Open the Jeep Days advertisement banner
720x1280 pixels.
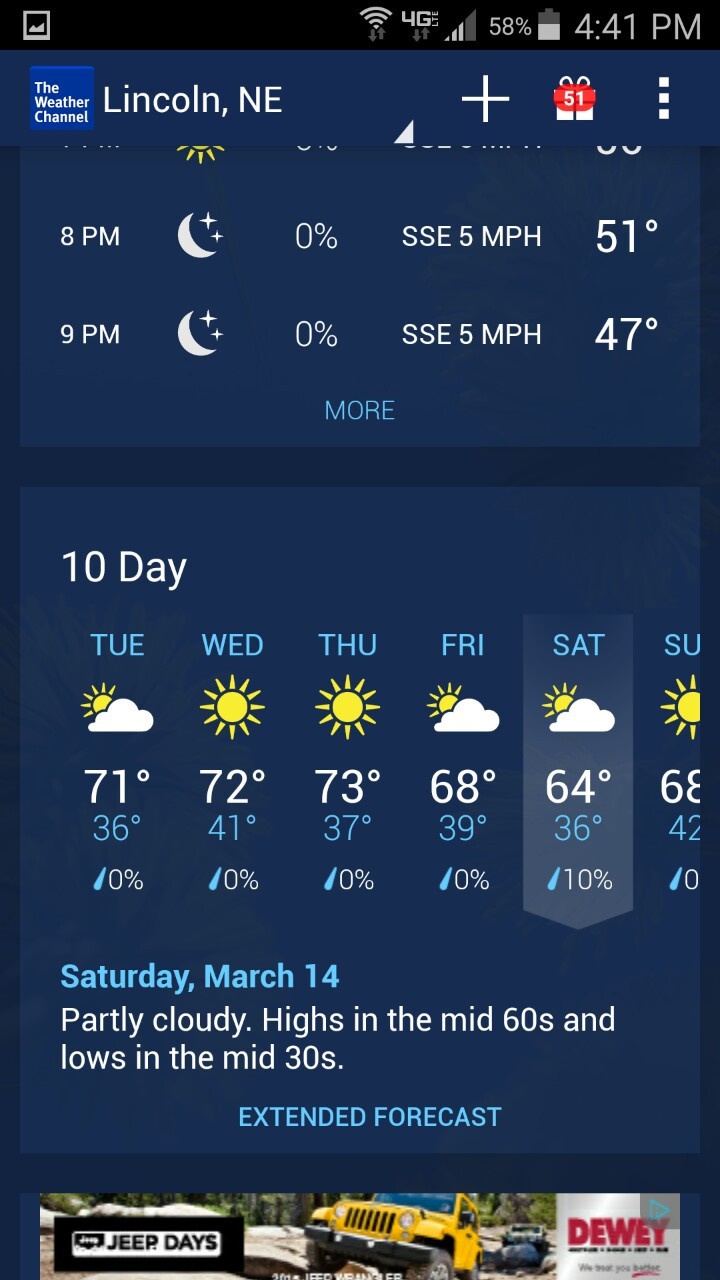point(360,1236)
